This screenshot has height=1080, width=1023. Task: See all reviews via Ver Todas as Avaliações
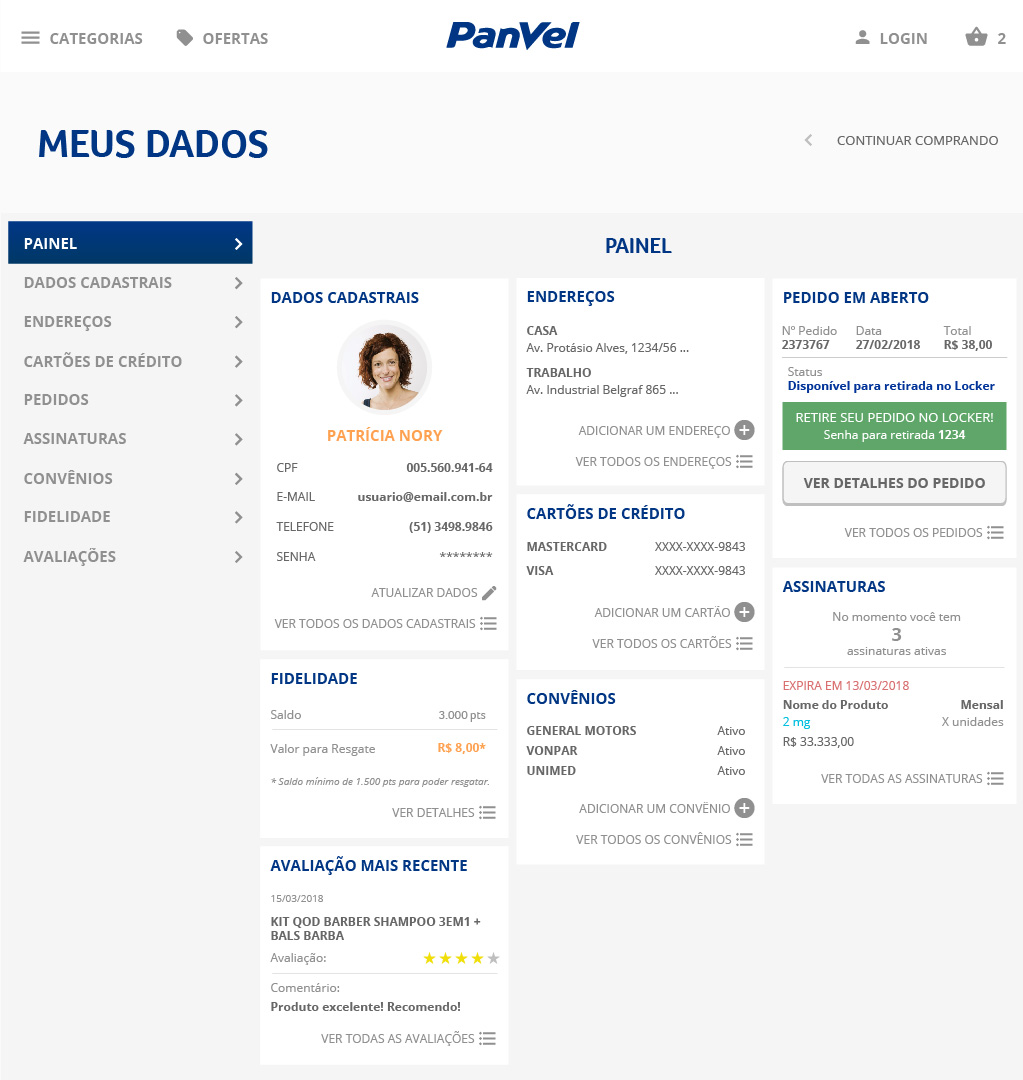pyautogui.click(x=407, y=1039)
